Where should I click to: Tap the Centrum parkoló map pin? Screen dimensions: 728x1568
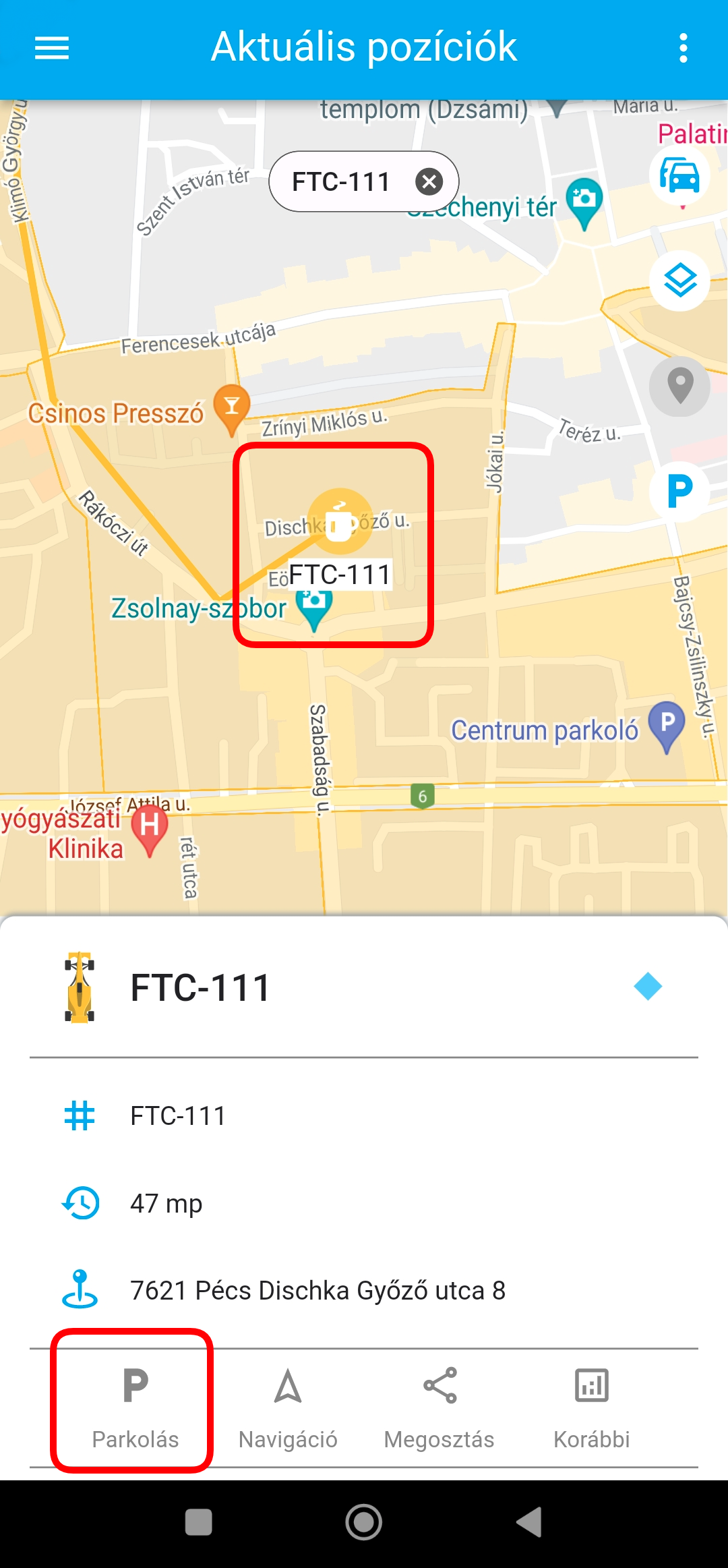coord(666,726)
